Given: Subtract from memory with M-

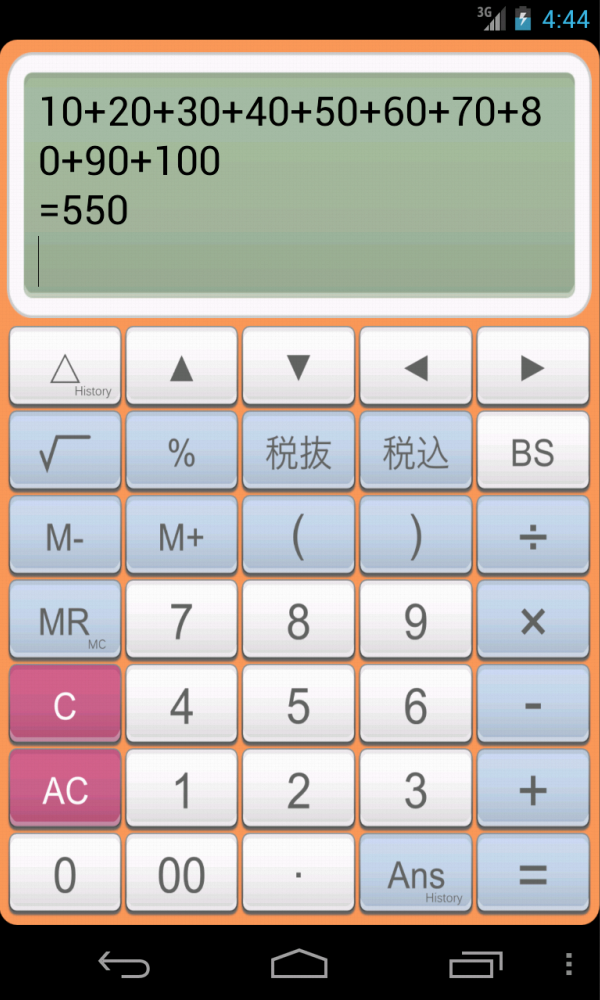Looking at the screenshot, I should (x=65, y=536).
